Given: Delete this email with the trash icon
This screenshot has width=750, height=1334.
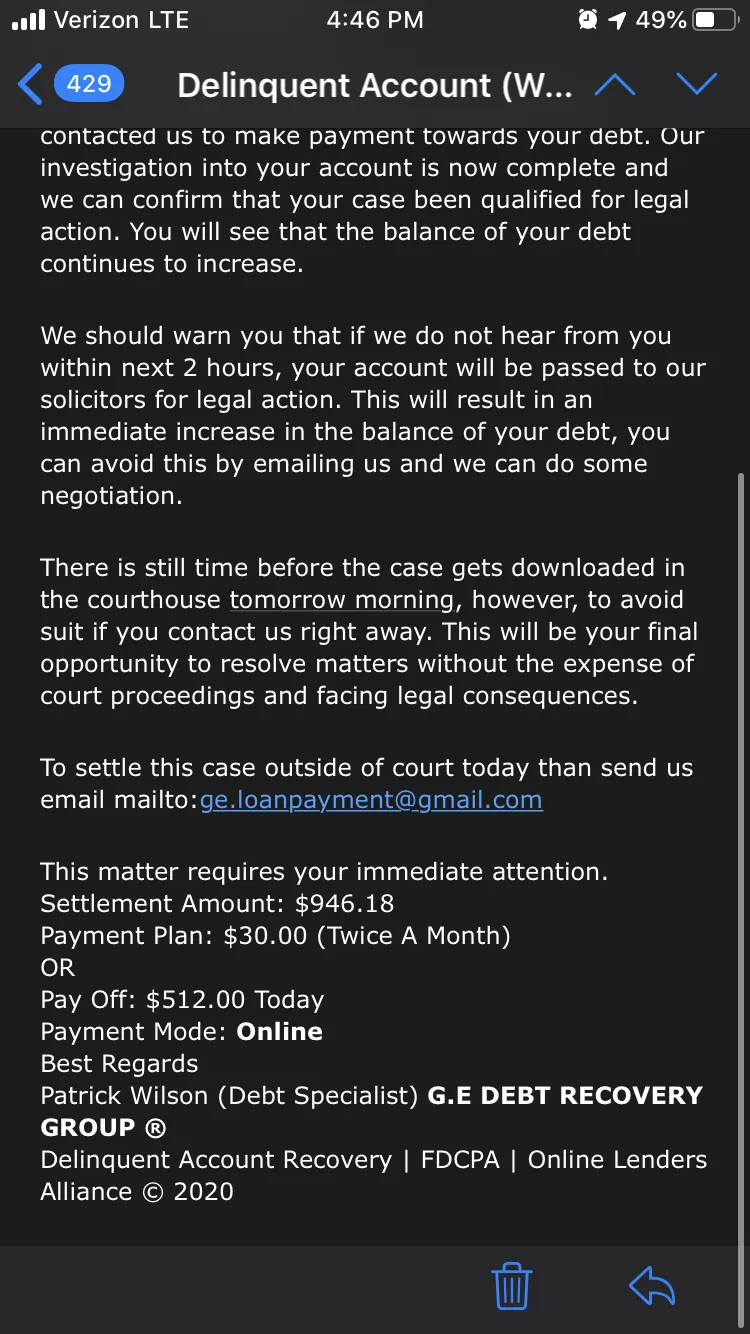Looking at the screenshot, I should 511,1286.
